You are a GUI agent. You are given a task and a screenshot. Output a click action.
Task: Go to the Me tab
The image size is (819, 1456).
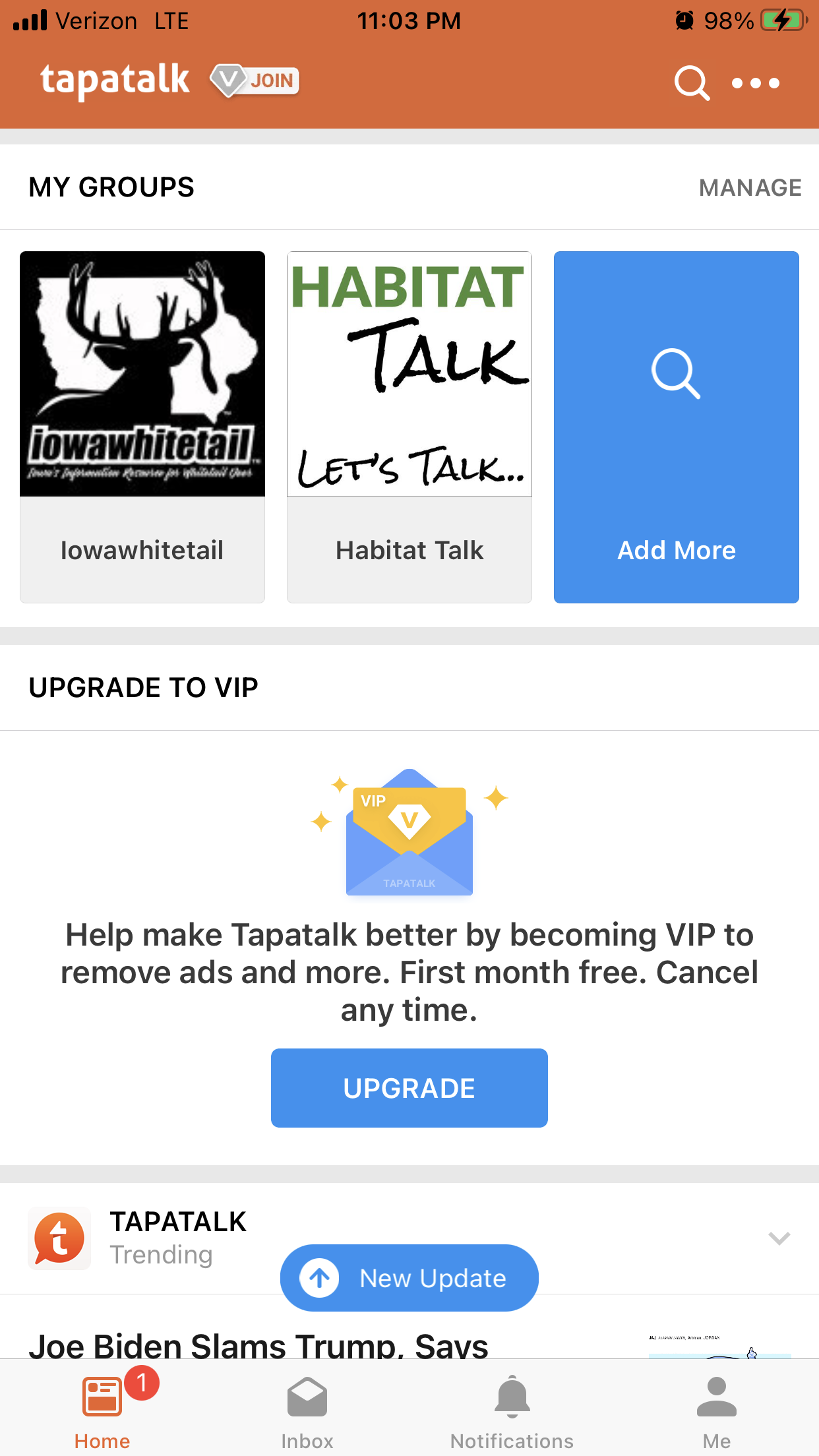pyautogui.click(x=716, y=1411)
